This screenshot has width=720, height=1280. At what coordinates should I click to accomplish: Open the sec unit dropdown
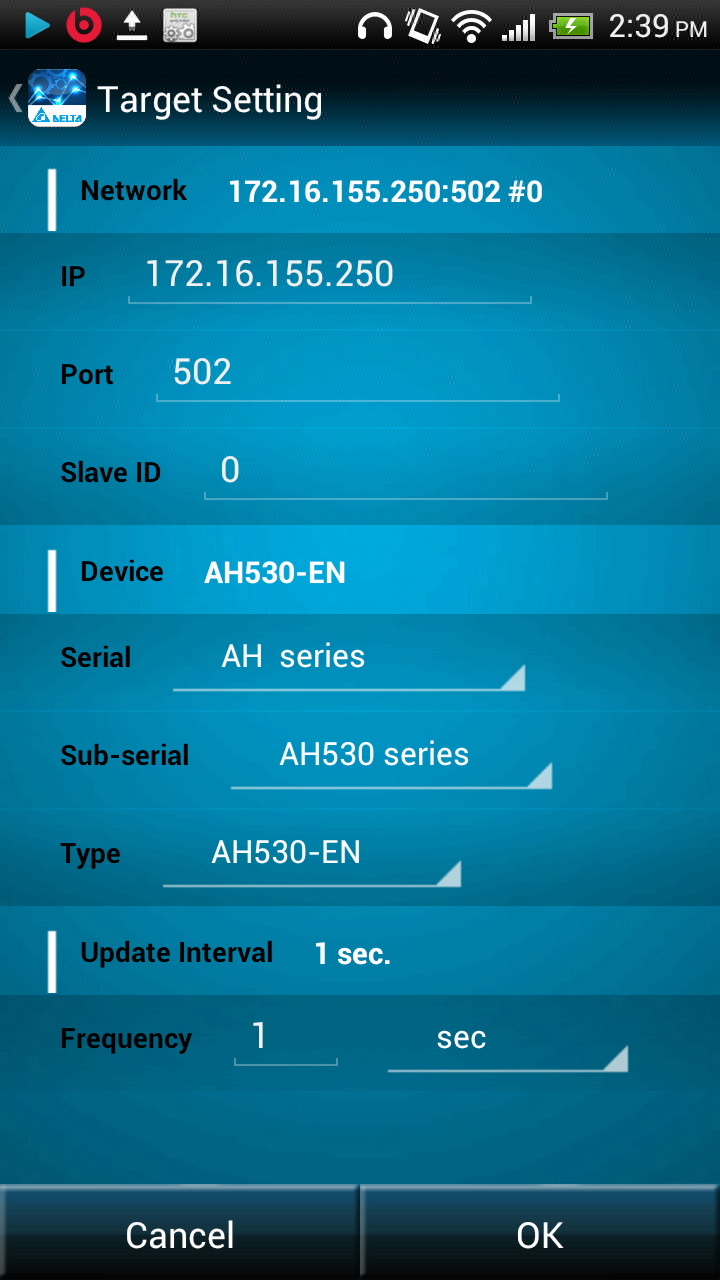coord(507,1041)
